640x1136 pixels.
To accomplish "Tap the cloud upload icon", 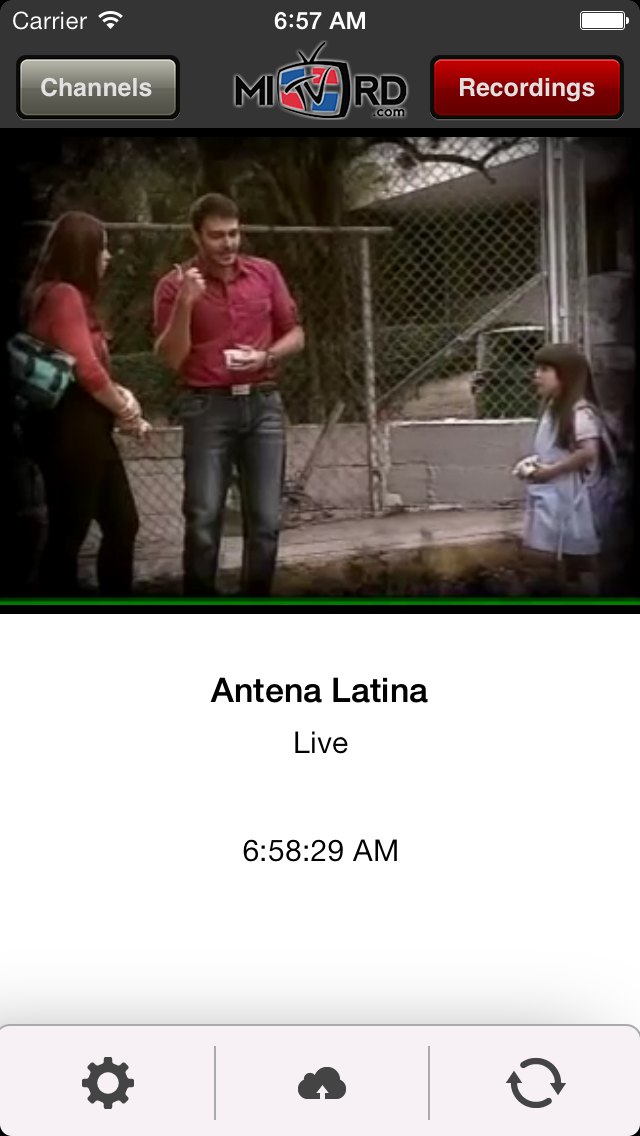I will pos(322,1084).
